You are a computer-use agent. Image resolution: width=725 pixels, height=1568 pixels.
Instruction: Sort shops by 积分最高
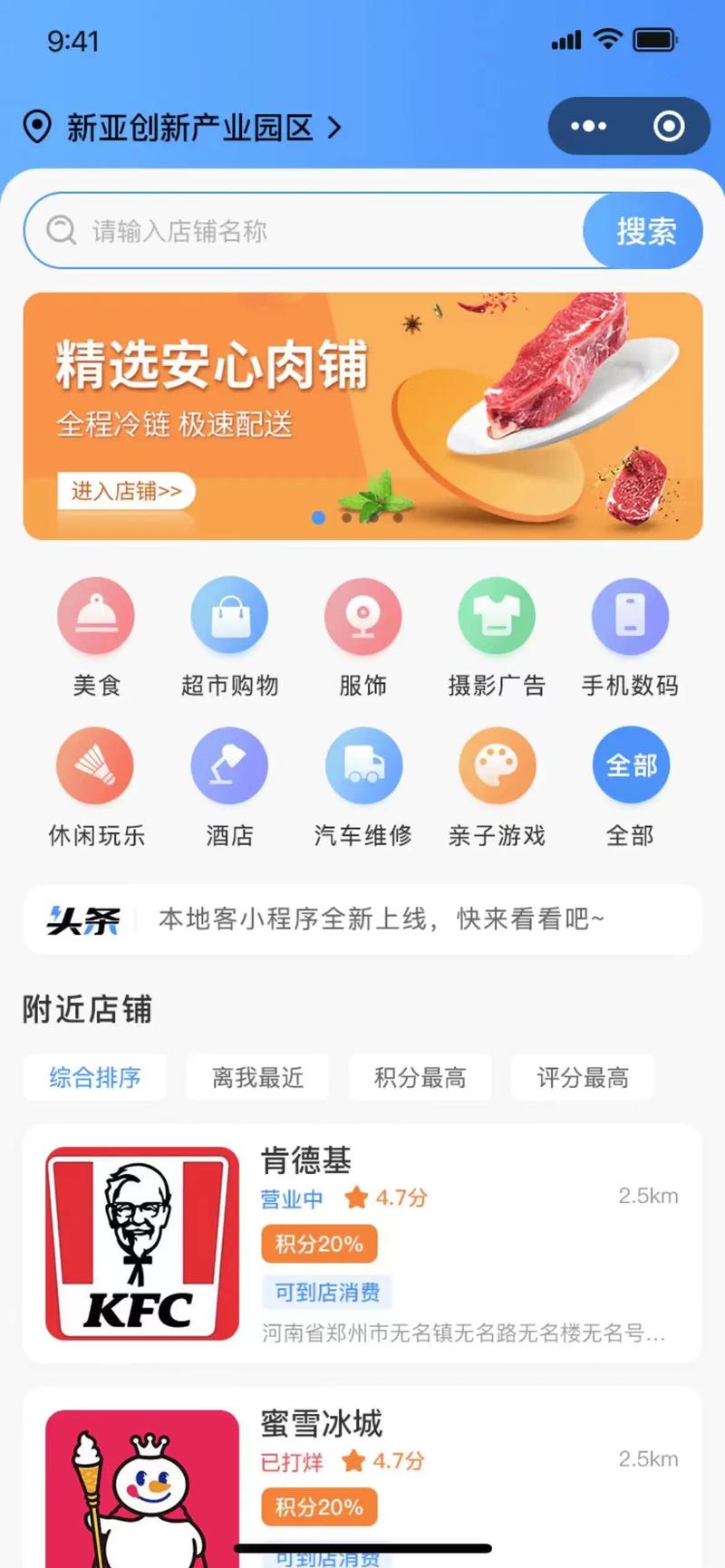420,1077
